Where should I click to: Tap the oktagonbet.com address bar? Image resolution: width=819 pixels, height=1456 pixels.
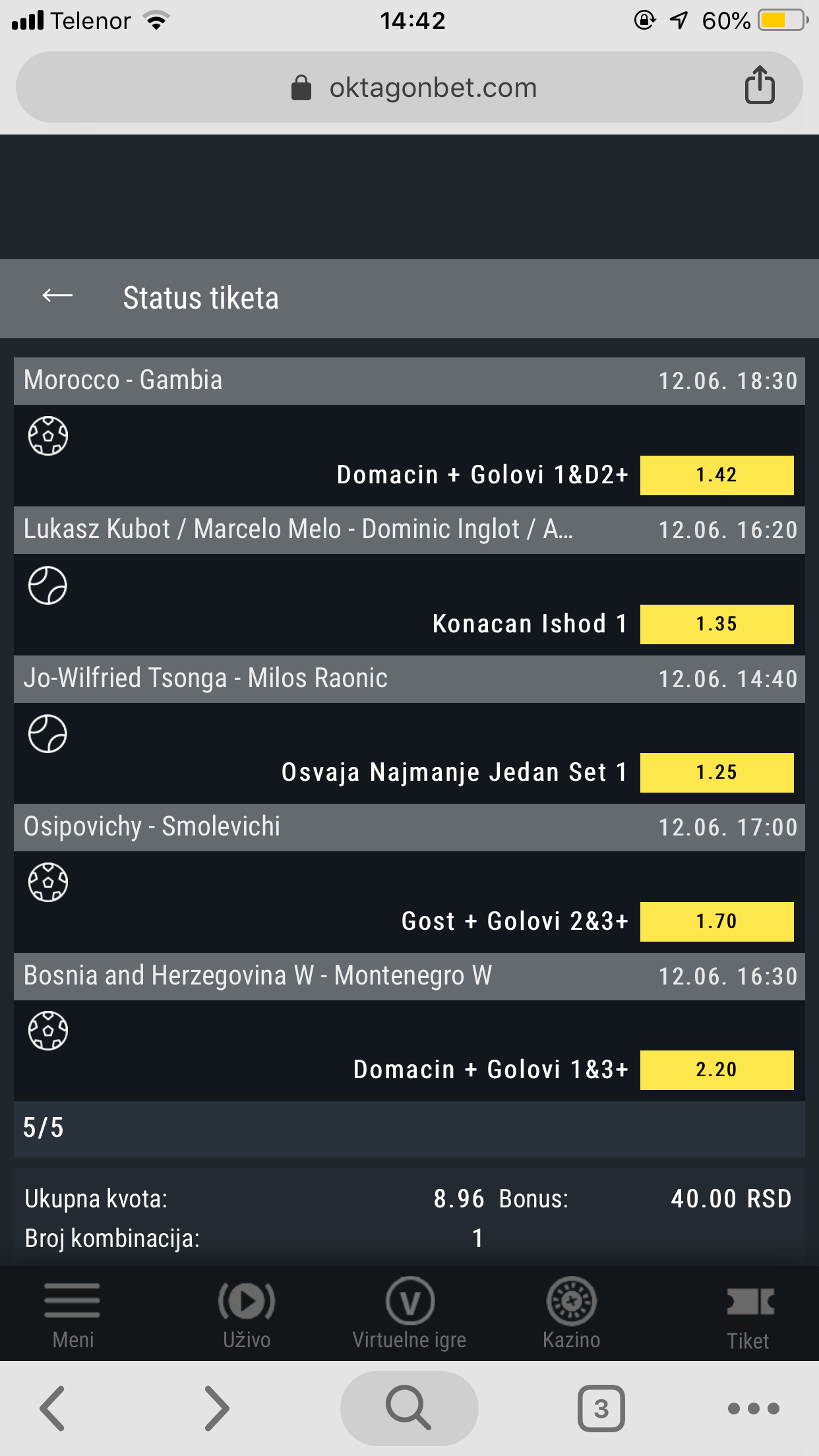(x=409, y=87)
